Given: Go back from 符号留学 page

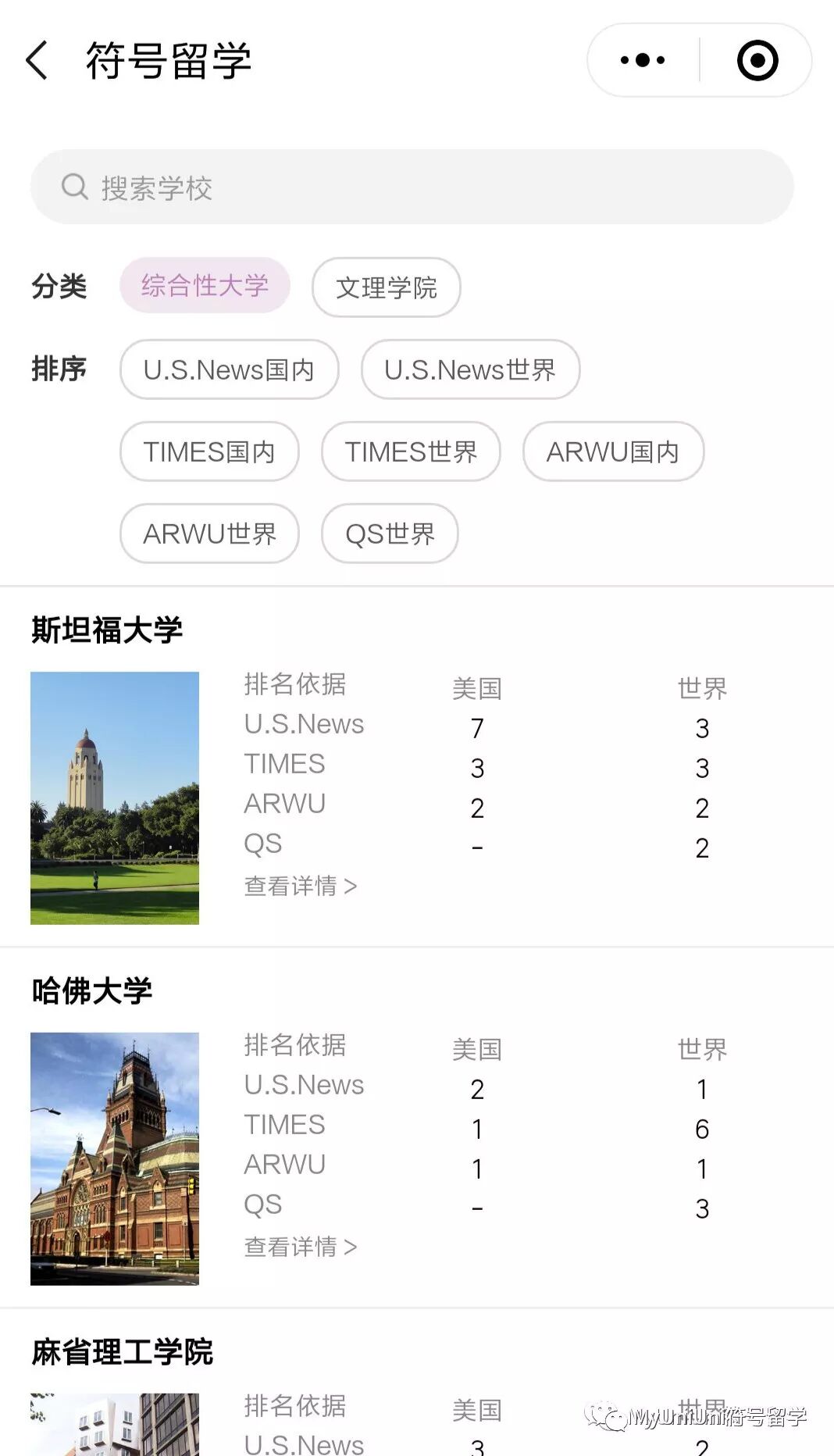Looking at the screenshot, I should pos(37,61).
